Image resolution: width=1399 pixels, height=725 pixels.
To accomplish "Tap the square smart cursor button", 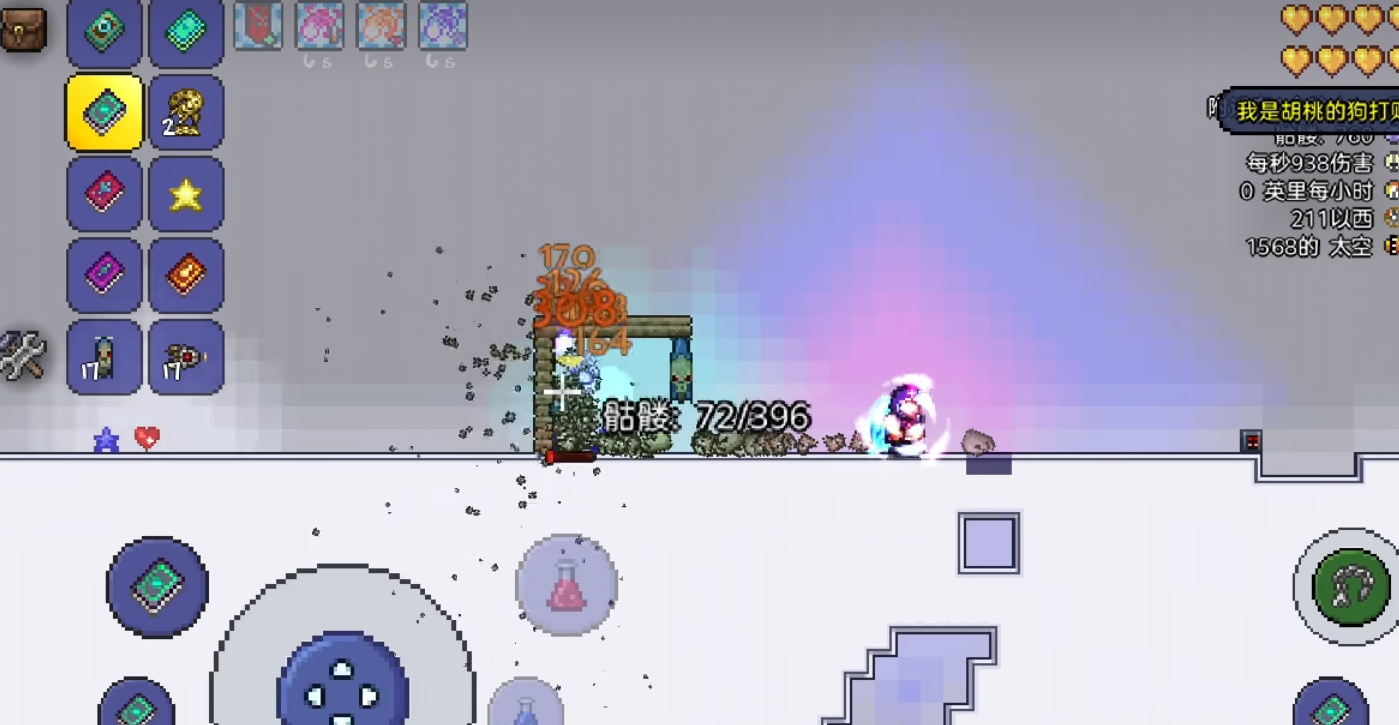I will tap(989, 543).
